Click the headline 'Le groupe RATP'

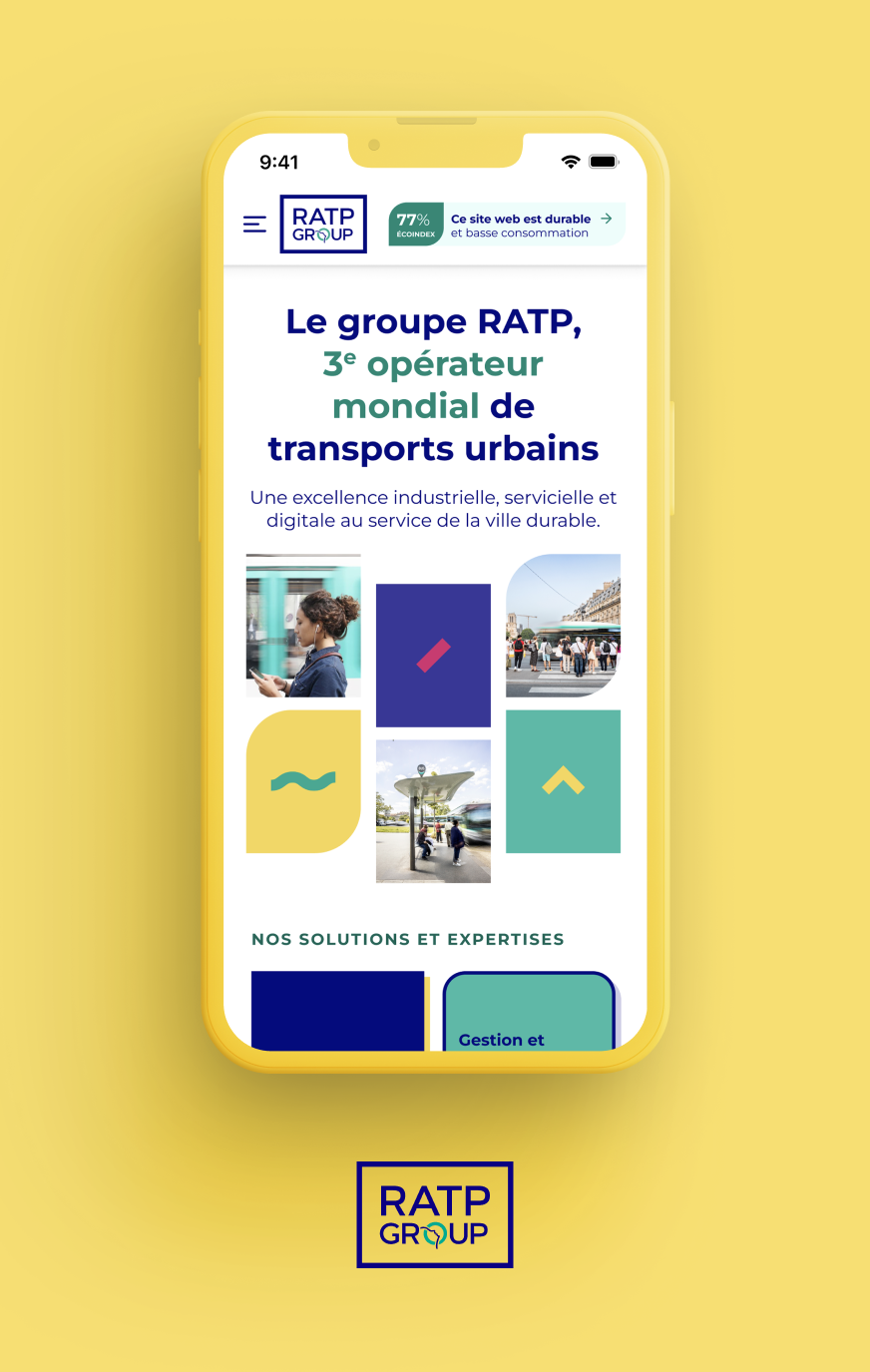[433, 321]
